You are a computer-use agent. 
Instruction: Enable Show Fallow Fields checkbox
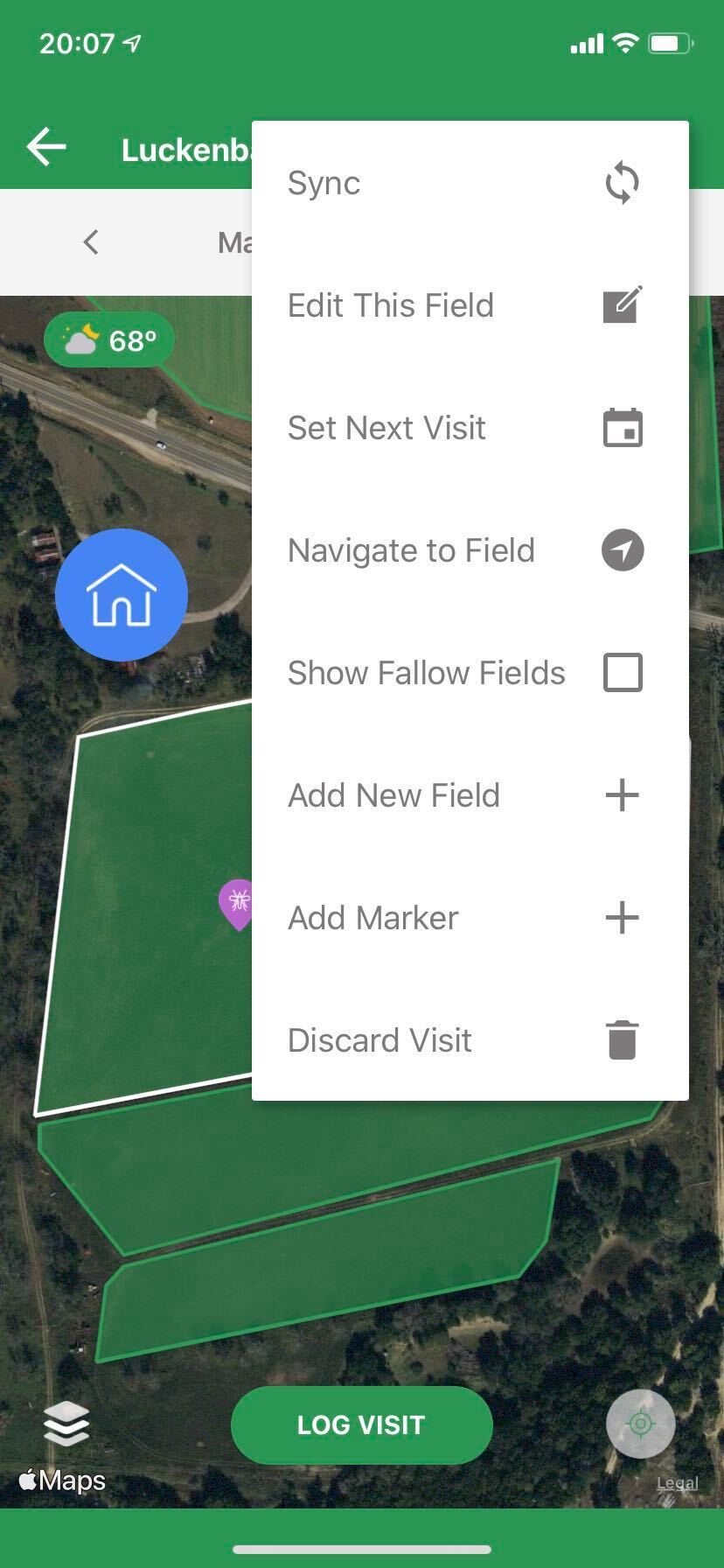click(x=623, y=673)
